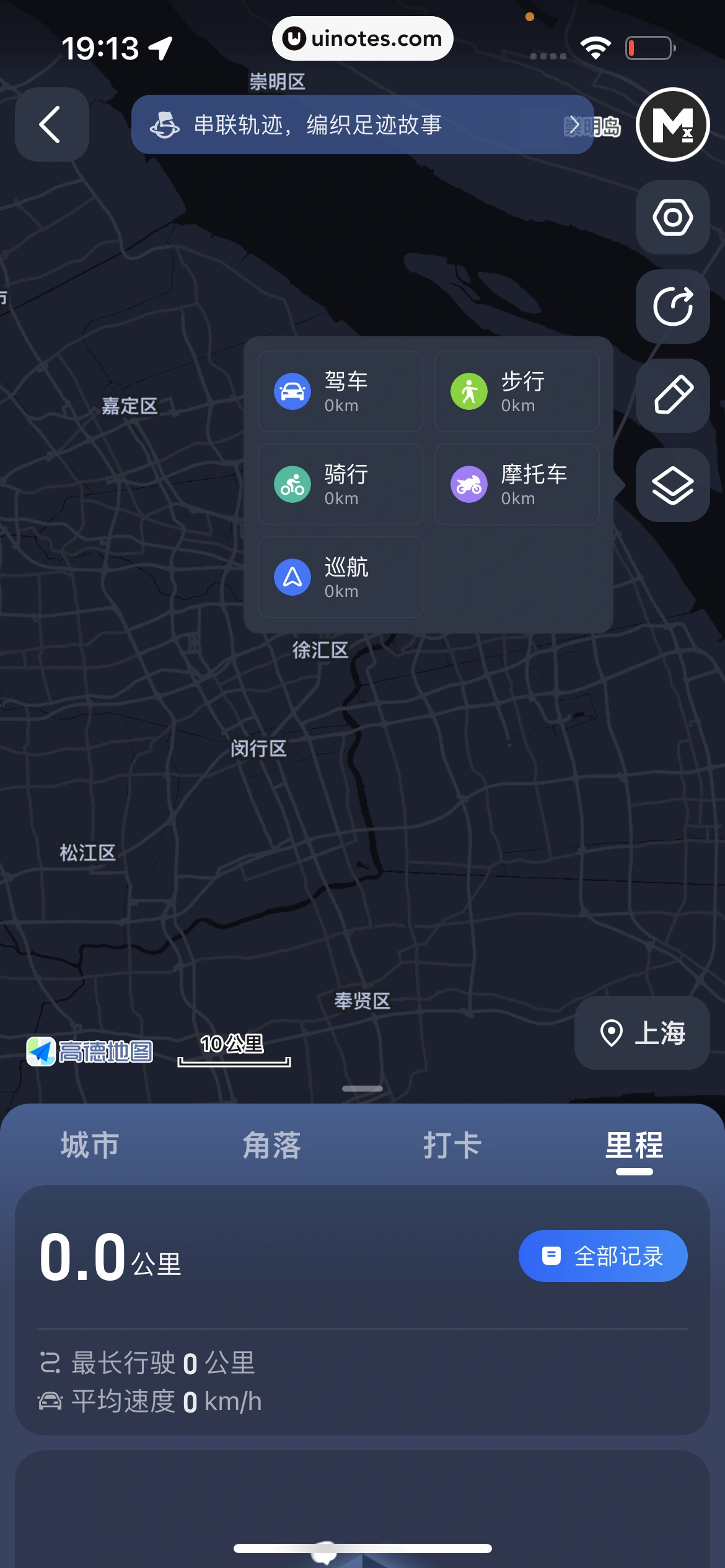Open the map layers panel
The height and width of the screenshot is (1568, 725).
[672, 484]
